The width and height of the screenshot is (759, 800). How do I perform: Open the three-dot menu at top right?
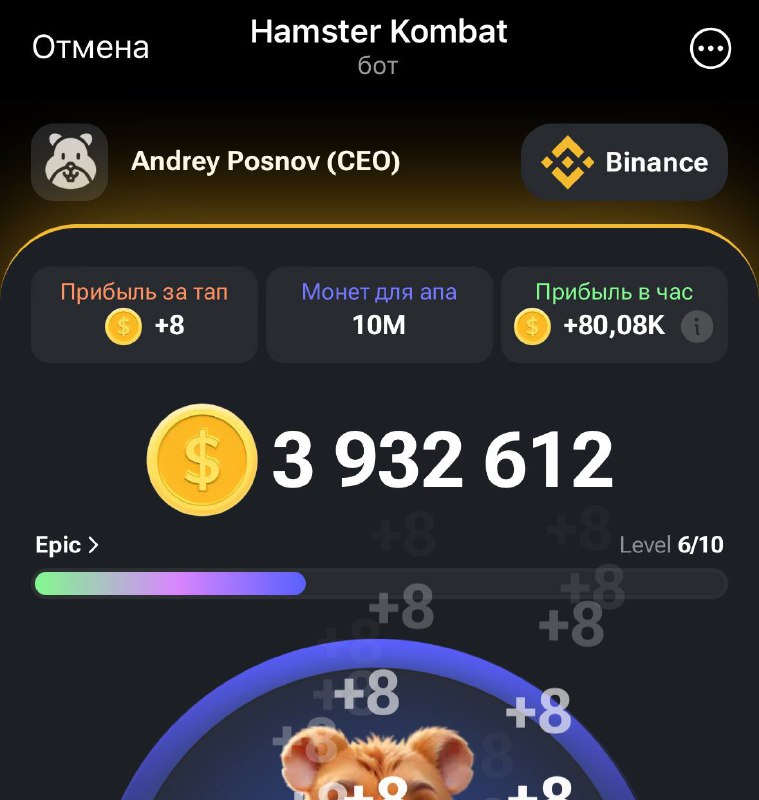coord(712,46)
